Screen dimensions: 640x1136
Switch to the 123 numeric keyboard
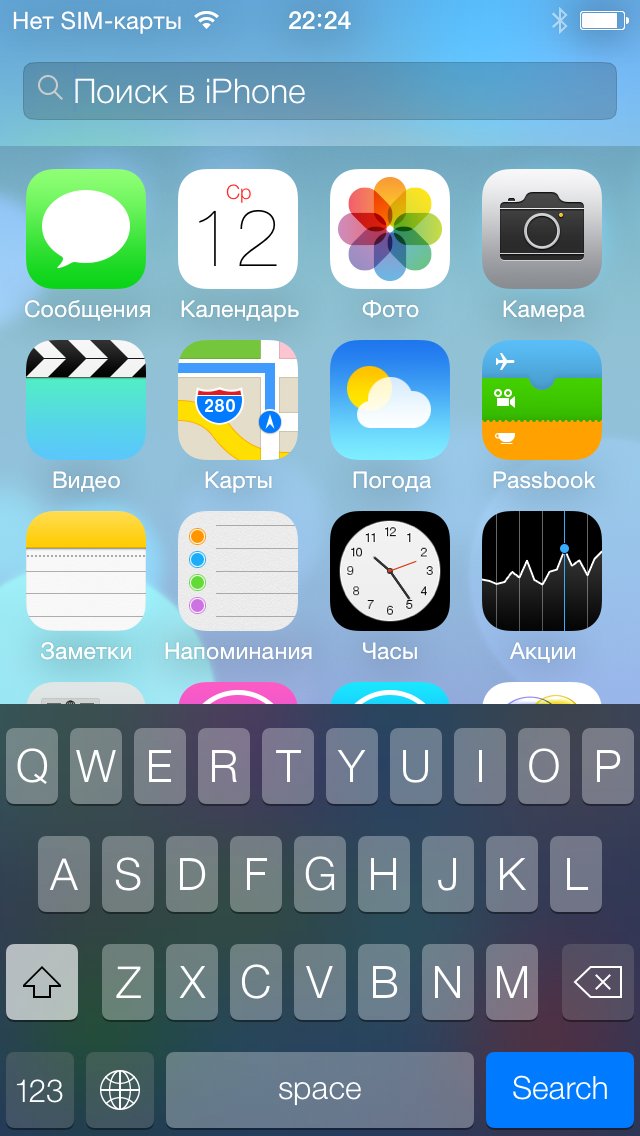click(40, 1089)
